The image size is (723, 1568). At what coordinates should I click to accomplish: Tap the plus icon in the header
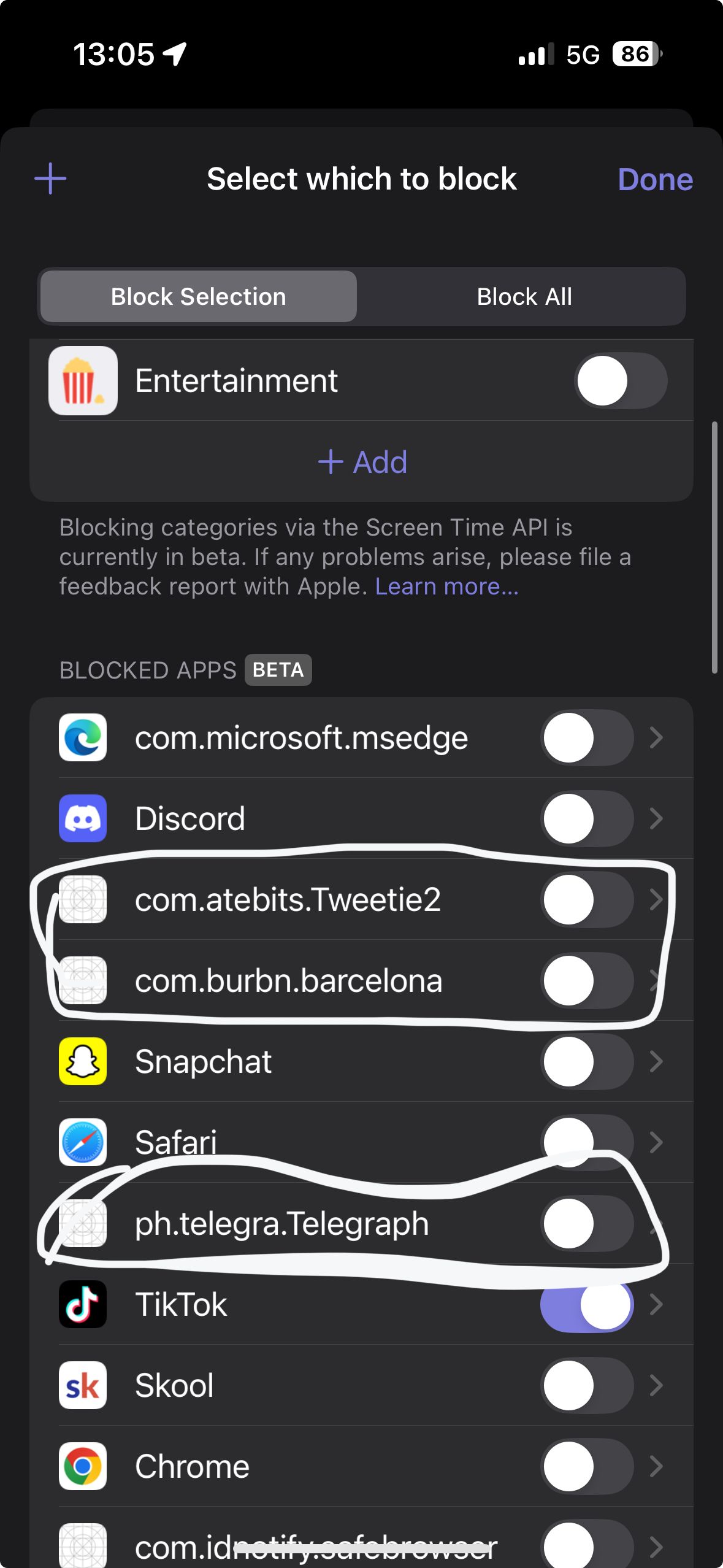point(50,179)
